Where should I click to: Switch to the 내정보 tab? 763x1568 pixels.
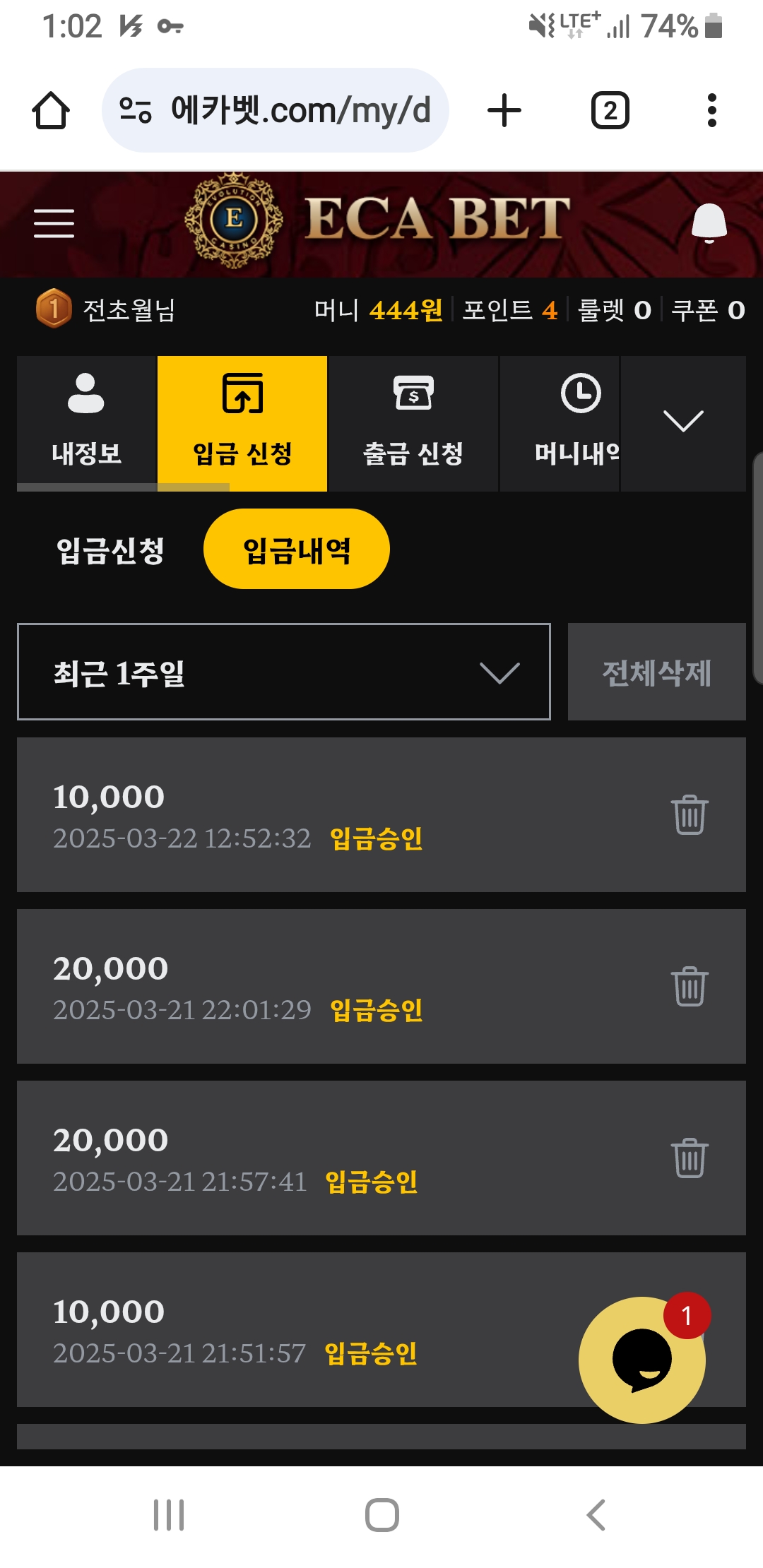[86, 422]
